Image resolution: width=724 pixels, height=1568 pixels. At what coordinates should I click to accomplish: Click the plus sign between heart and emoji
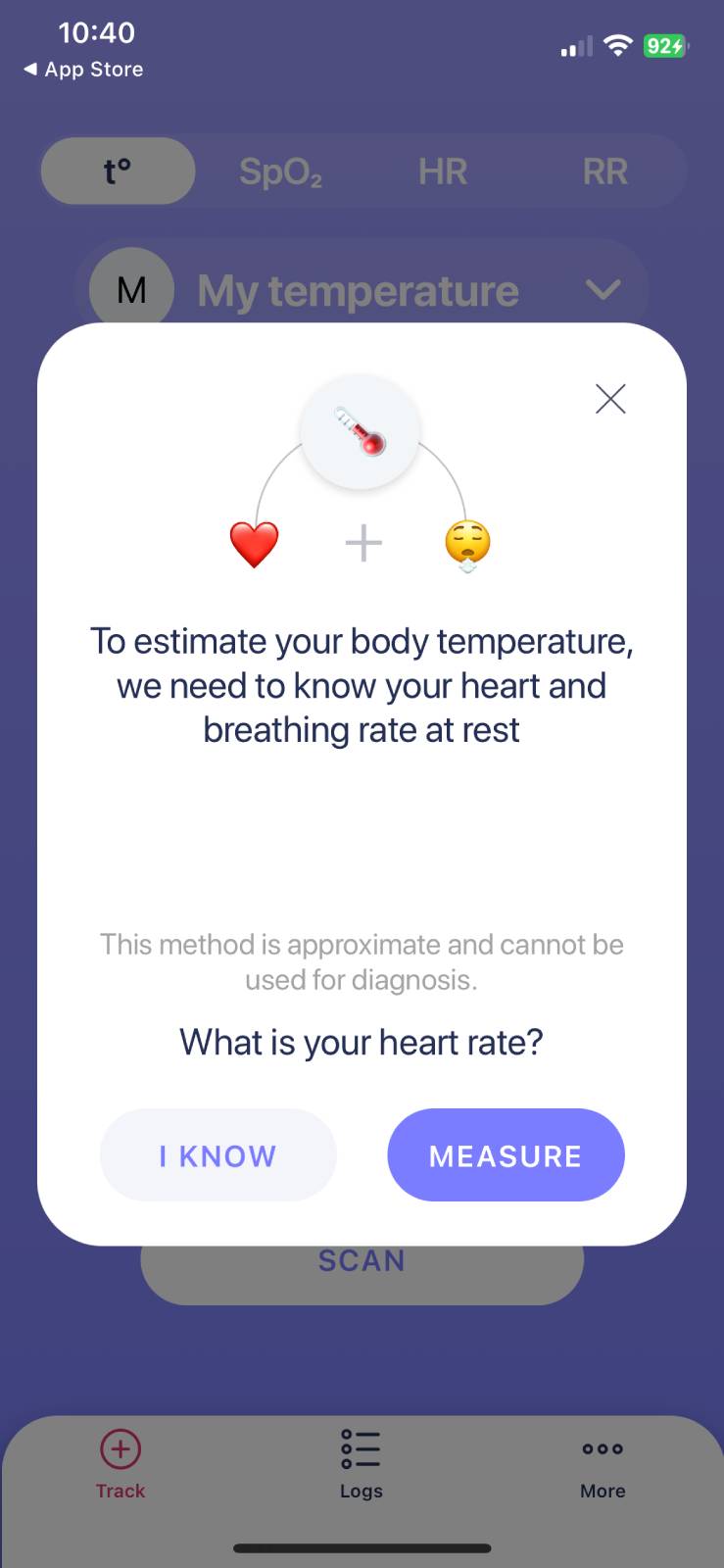point(362,542)
